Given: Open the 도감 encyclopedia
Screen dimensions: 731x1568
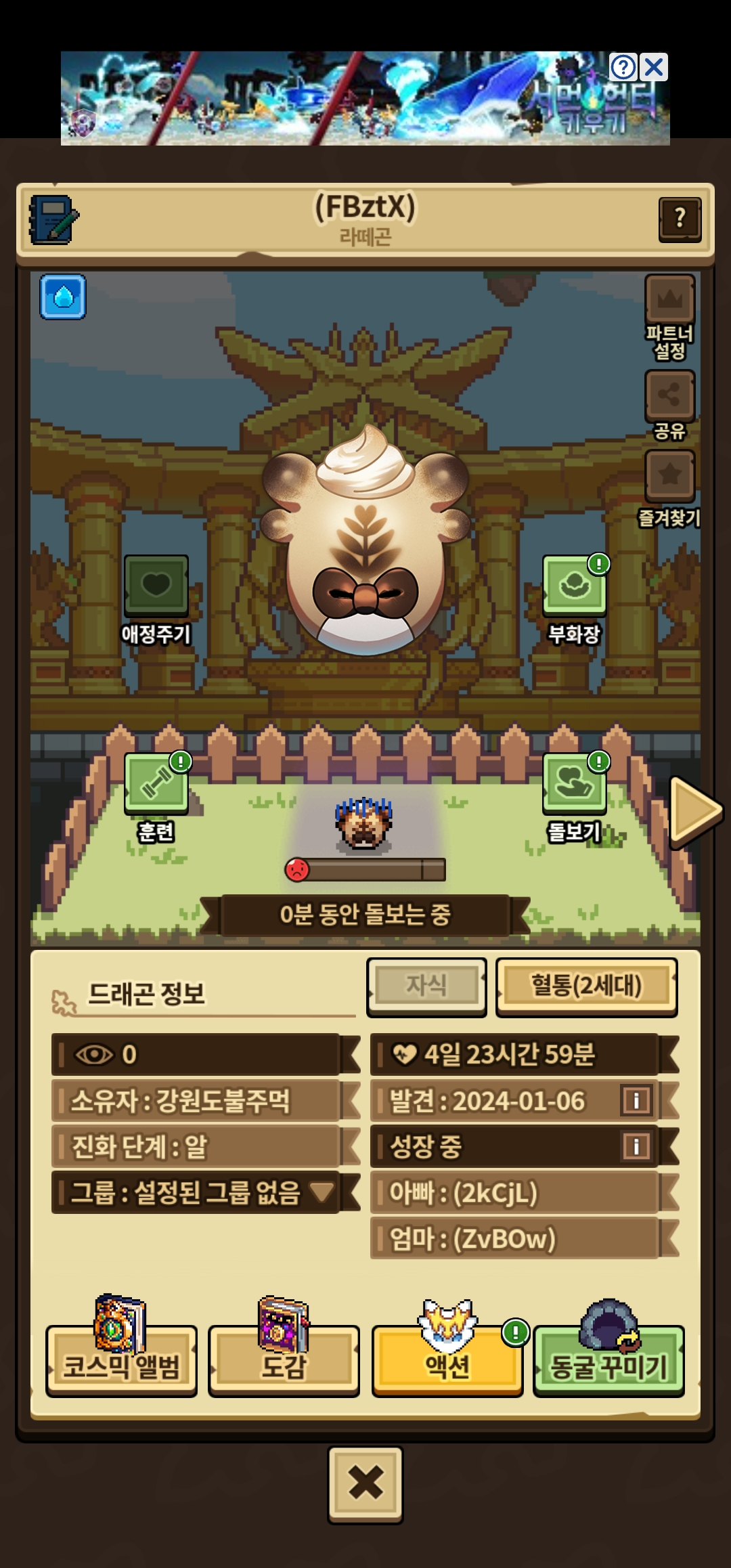Looking at the screenshot, I should click(284, 1359).
